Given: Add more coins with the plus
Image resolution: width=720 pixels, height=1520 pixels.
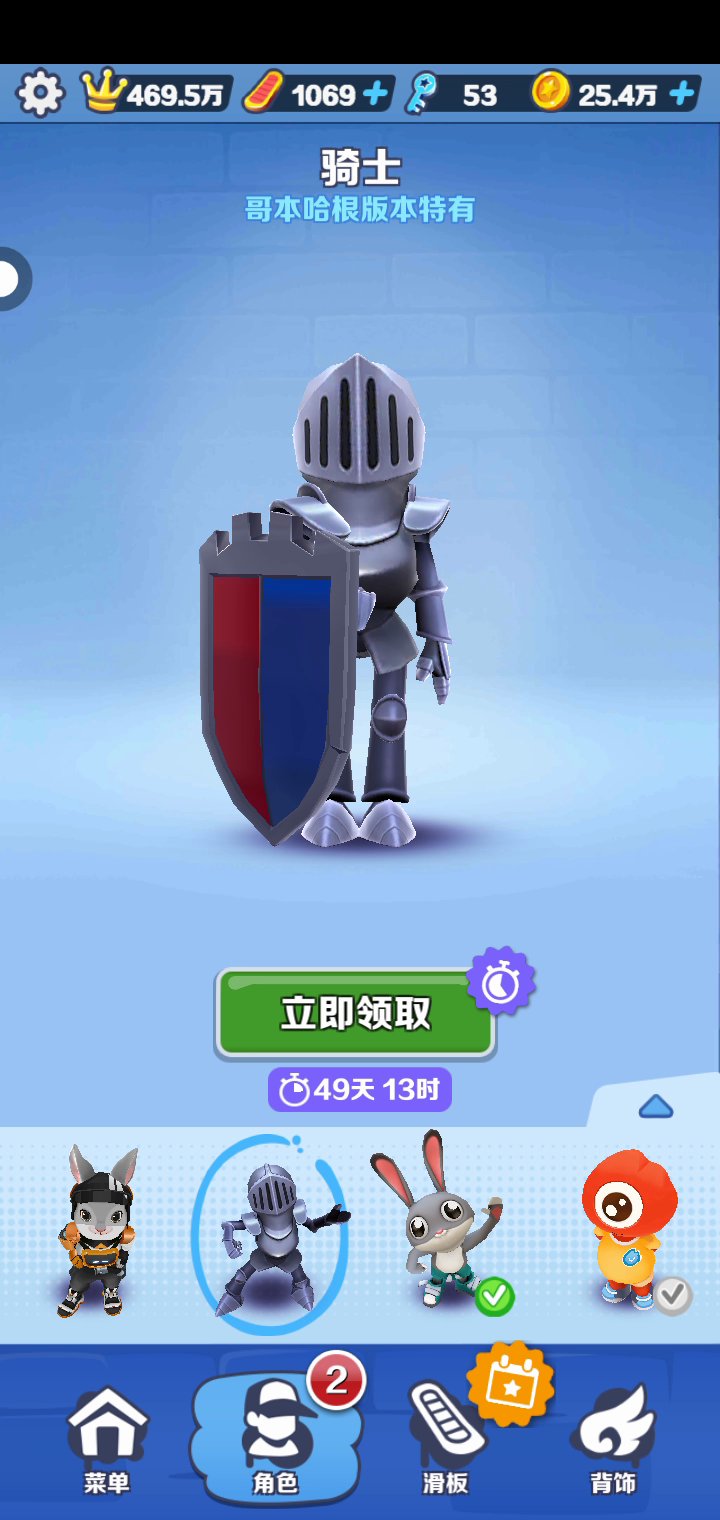Looking at the screenshot, I should coord(682,94).
